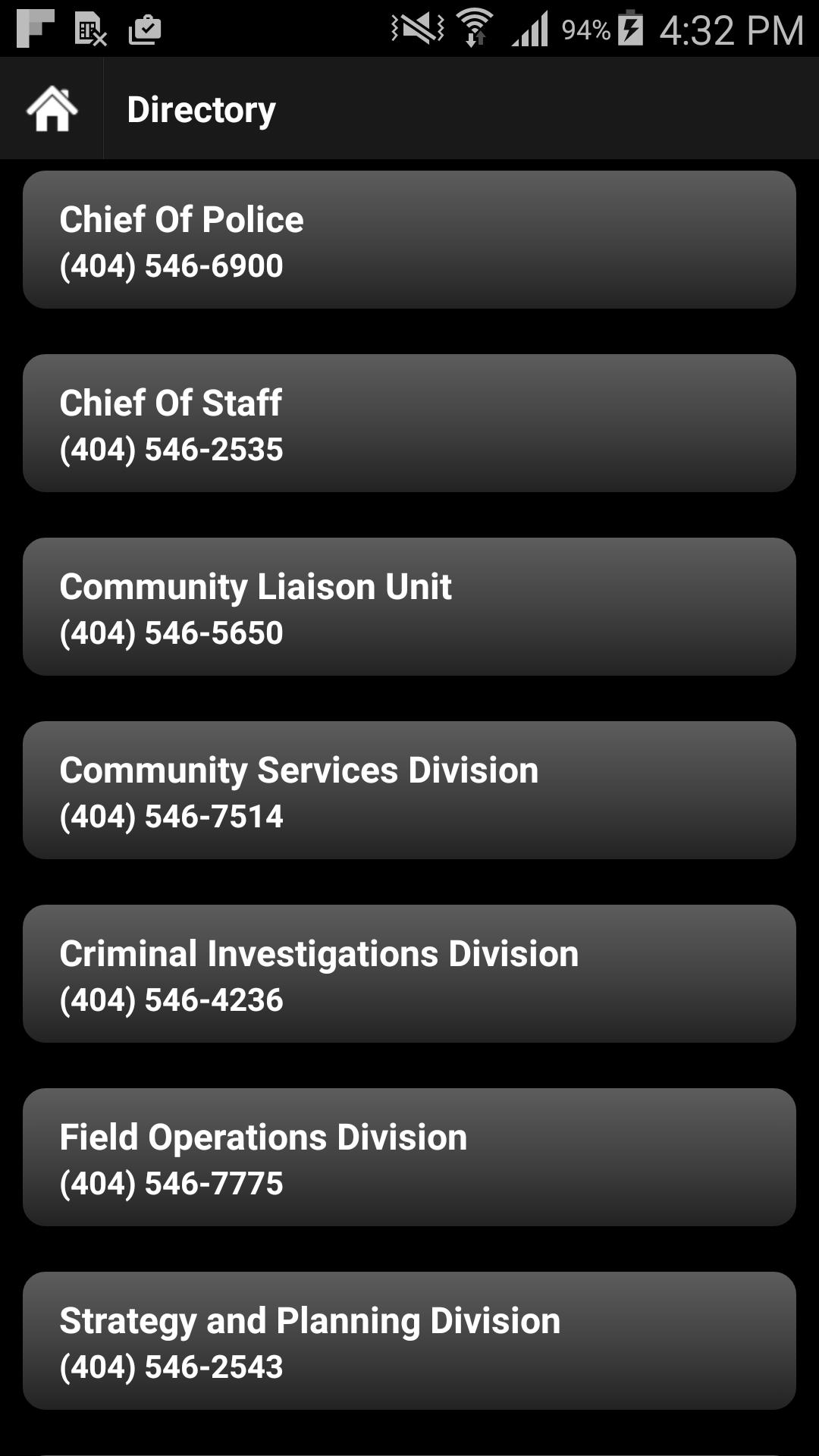Open Community Services Division entry
The width and height of the screenshot is (819, 1456).
point(409,790)
